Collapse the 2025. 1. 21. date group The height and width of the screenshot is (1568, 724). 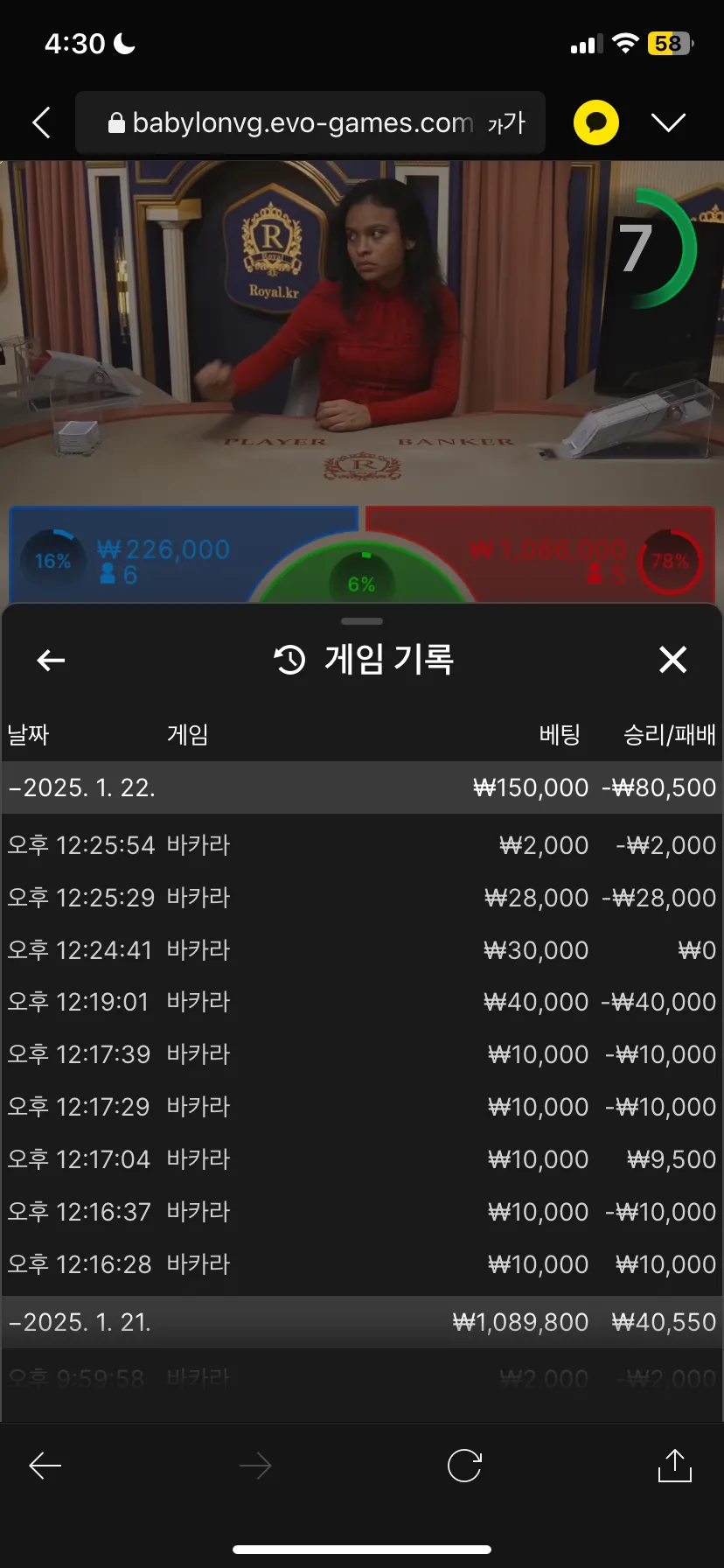click(x=80, y=1322)
